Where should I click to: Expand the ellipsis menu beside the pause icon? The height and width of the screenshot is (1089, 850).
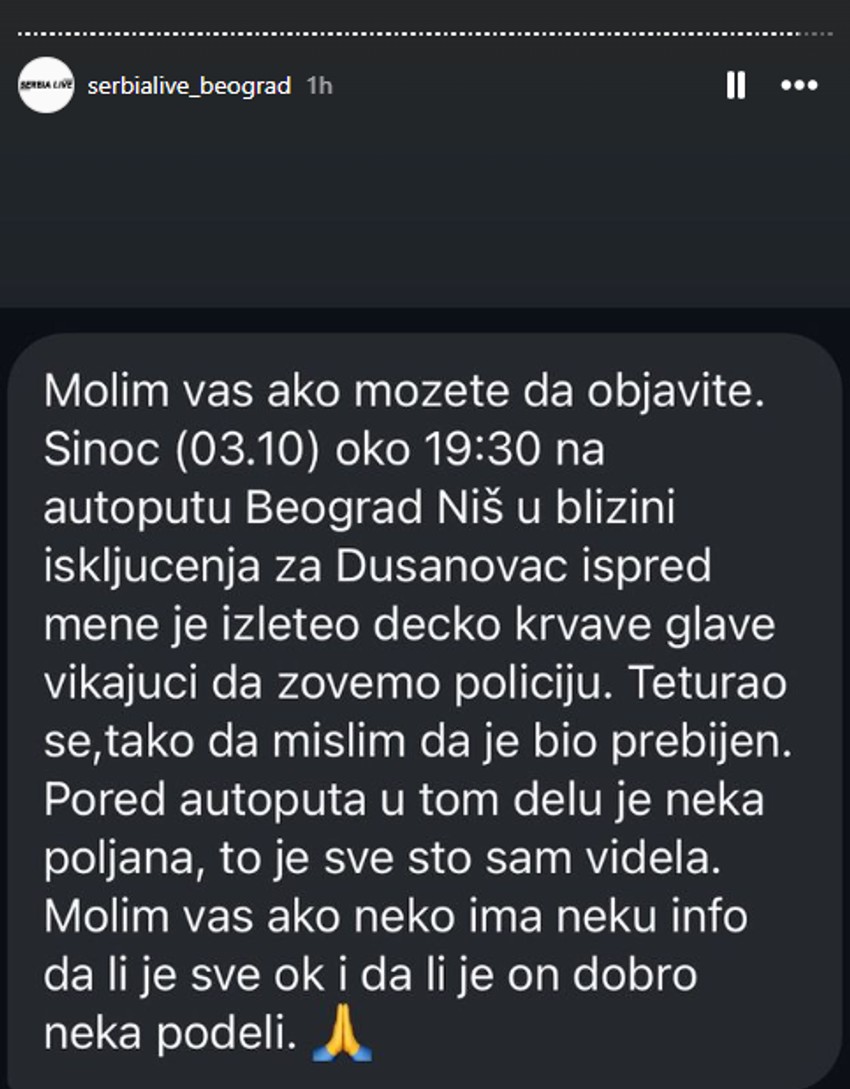tap(798, 87)
